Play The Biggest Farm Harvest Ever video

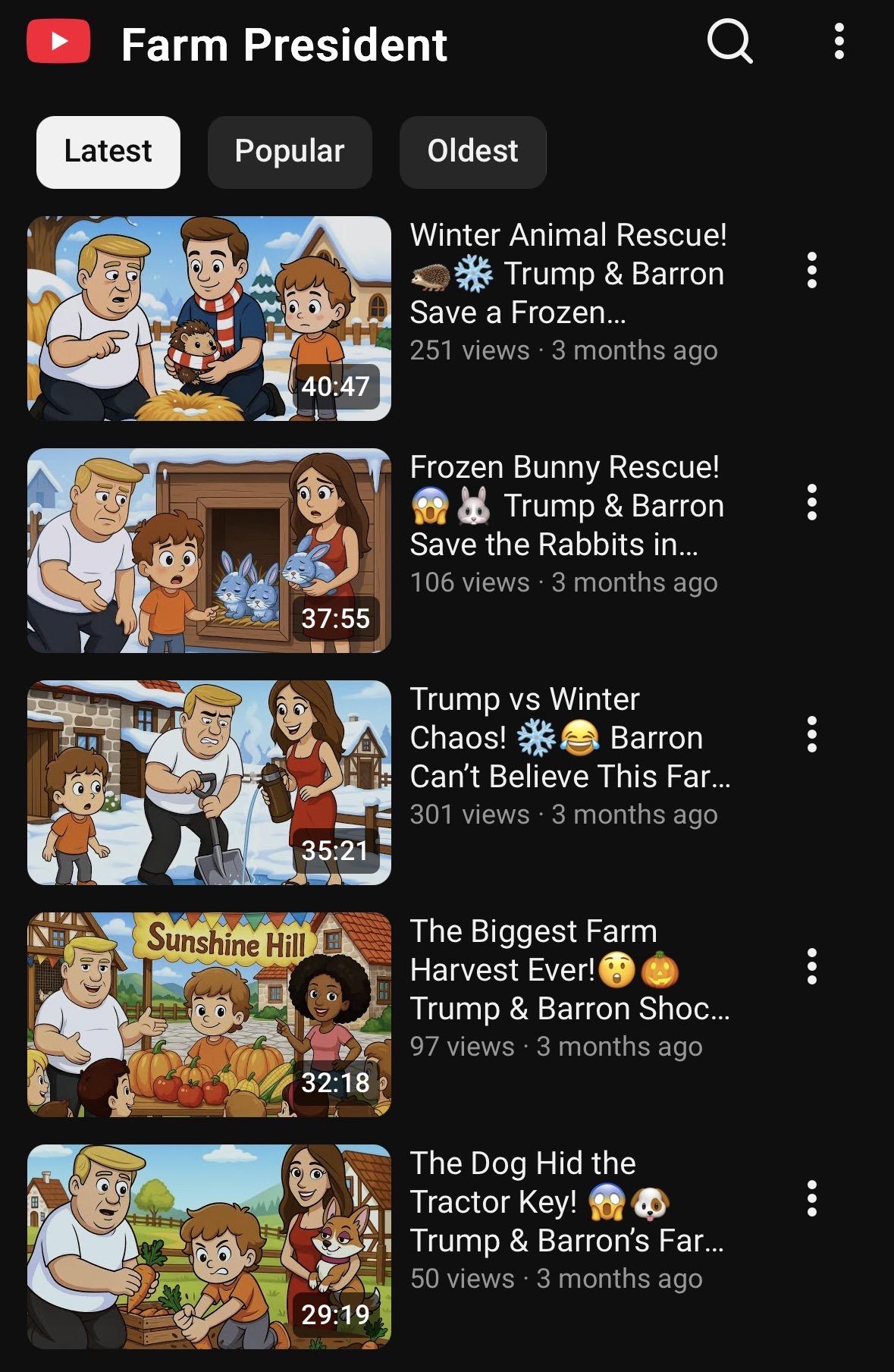tap(209, 1015)
